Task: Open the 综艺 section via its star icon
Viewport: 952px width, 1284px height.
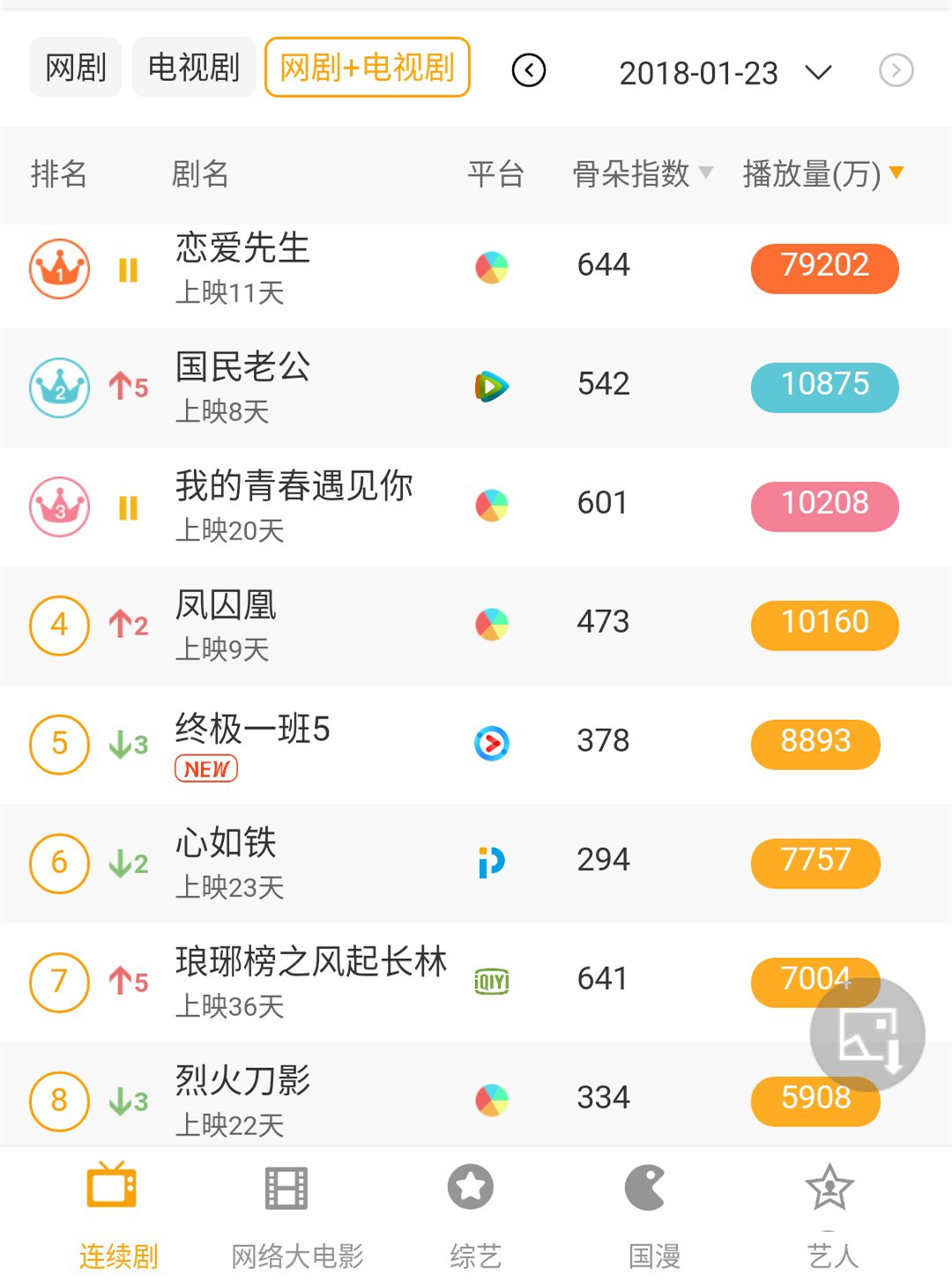Action: [472, 1187]
